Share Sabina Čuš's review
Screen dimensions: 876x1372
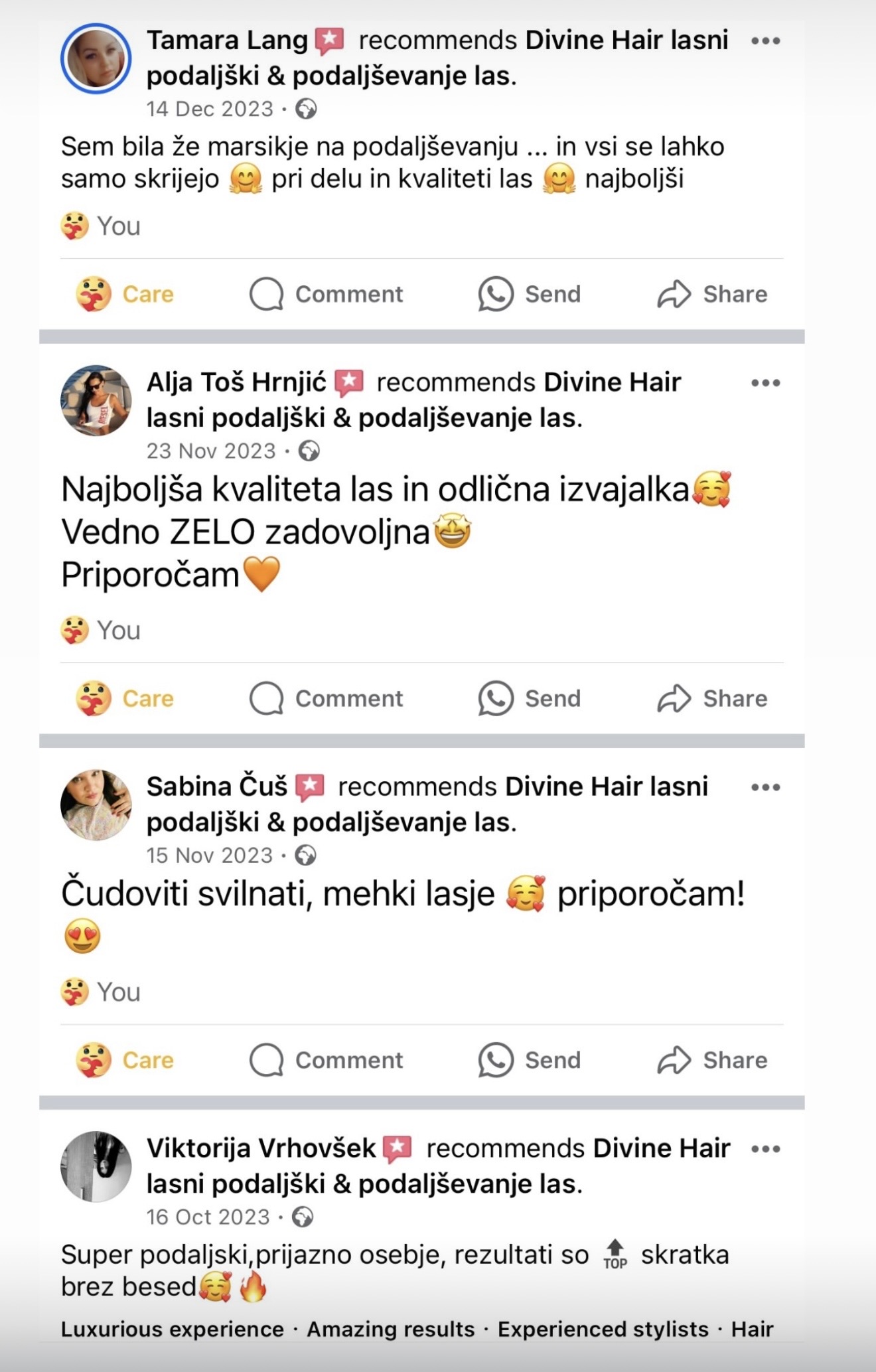(712, 1060)
